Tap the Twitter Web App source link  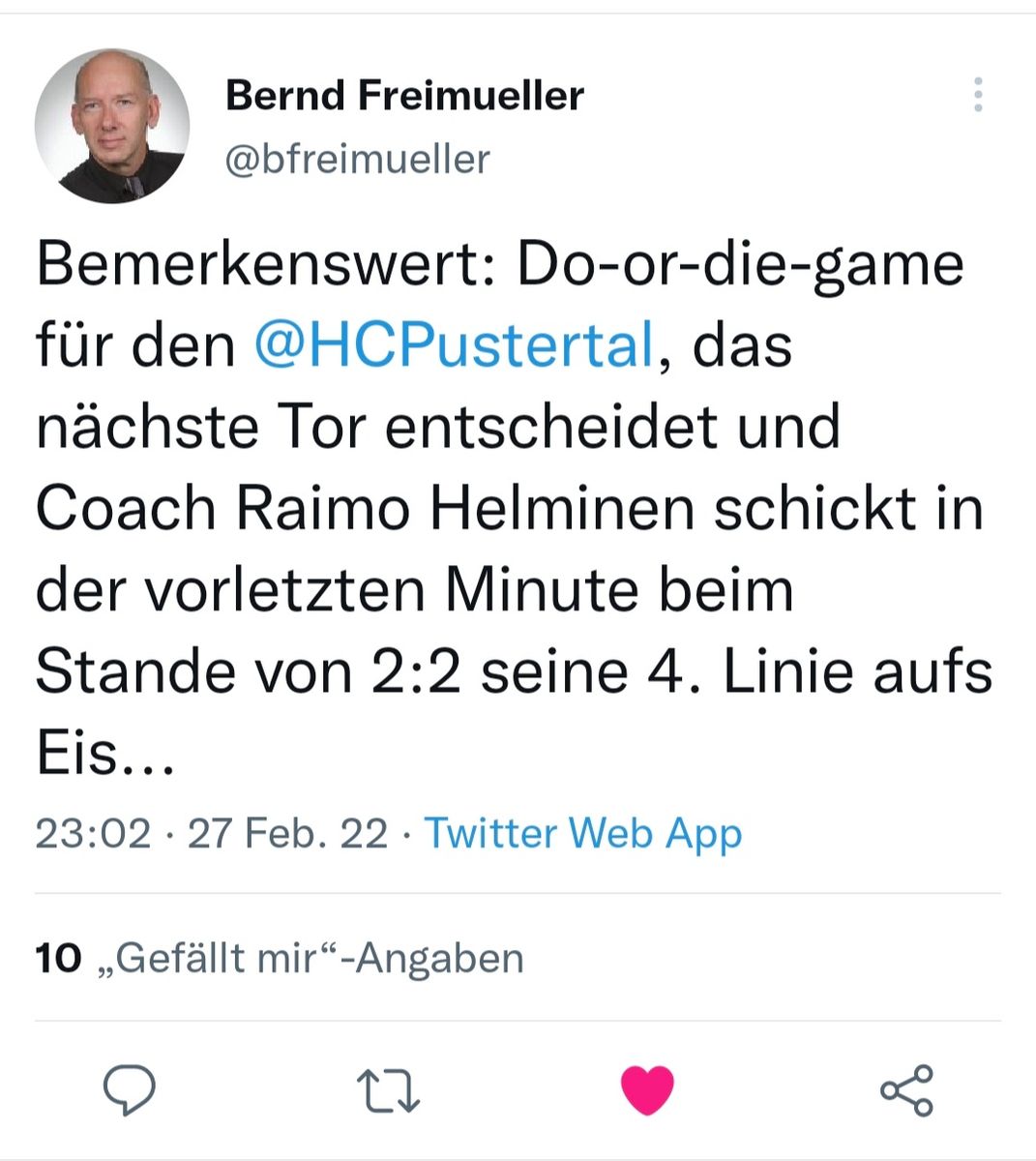click(x=583, y=833)
